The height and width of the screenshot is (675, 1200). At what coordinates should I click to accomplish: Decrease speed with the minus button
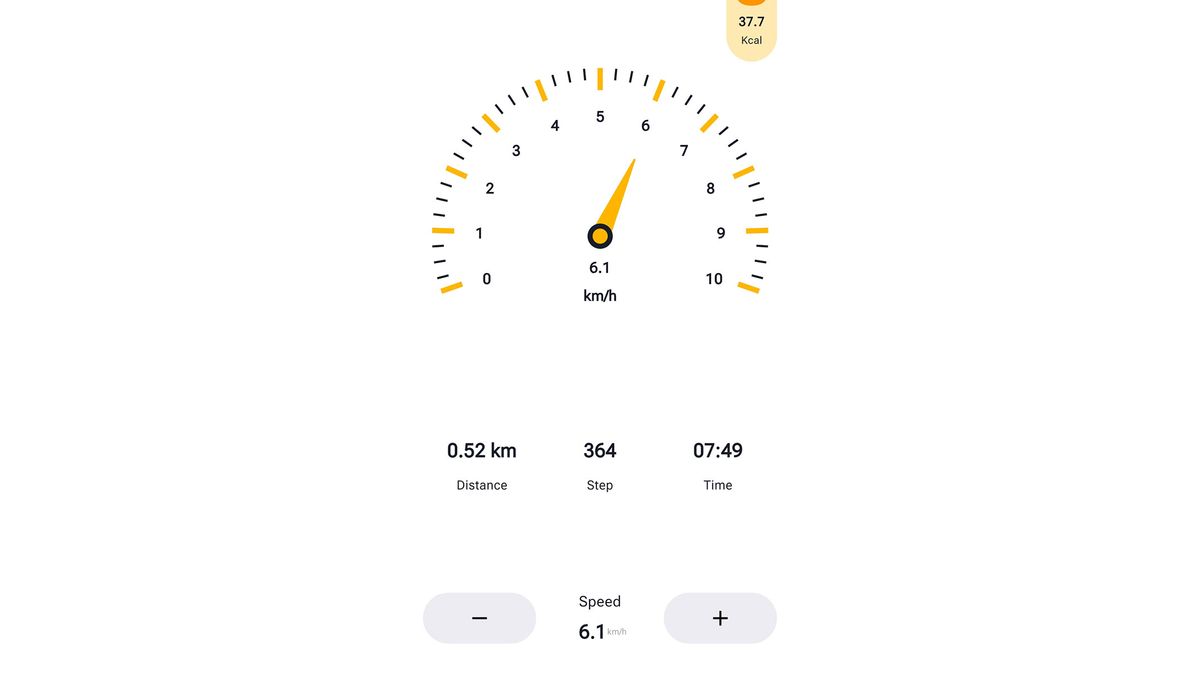pos(479,618)
